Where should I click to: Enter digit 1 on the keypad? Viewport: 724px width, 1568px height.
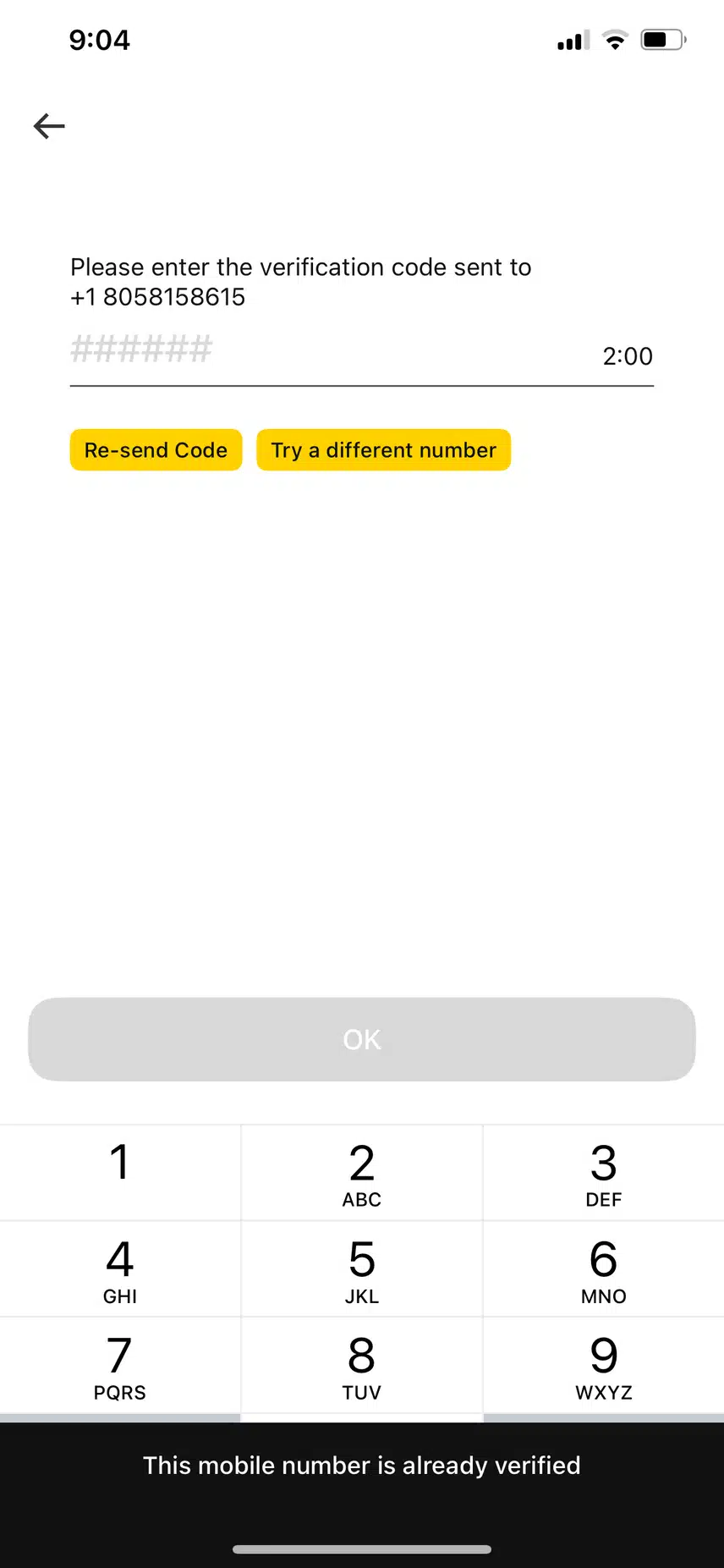click(120, 1172)
